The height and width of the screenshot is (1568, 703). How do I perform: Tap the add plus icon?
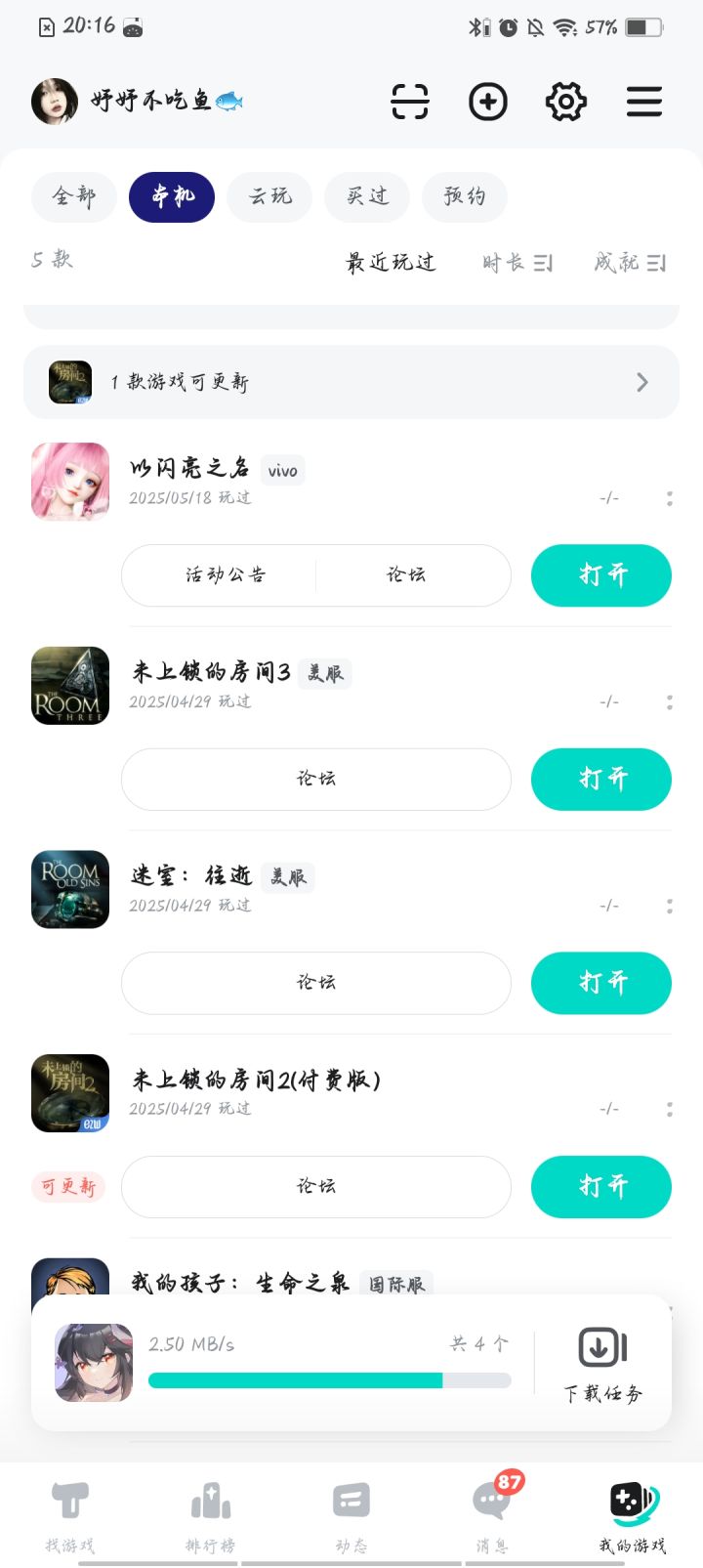coord(488,102)
